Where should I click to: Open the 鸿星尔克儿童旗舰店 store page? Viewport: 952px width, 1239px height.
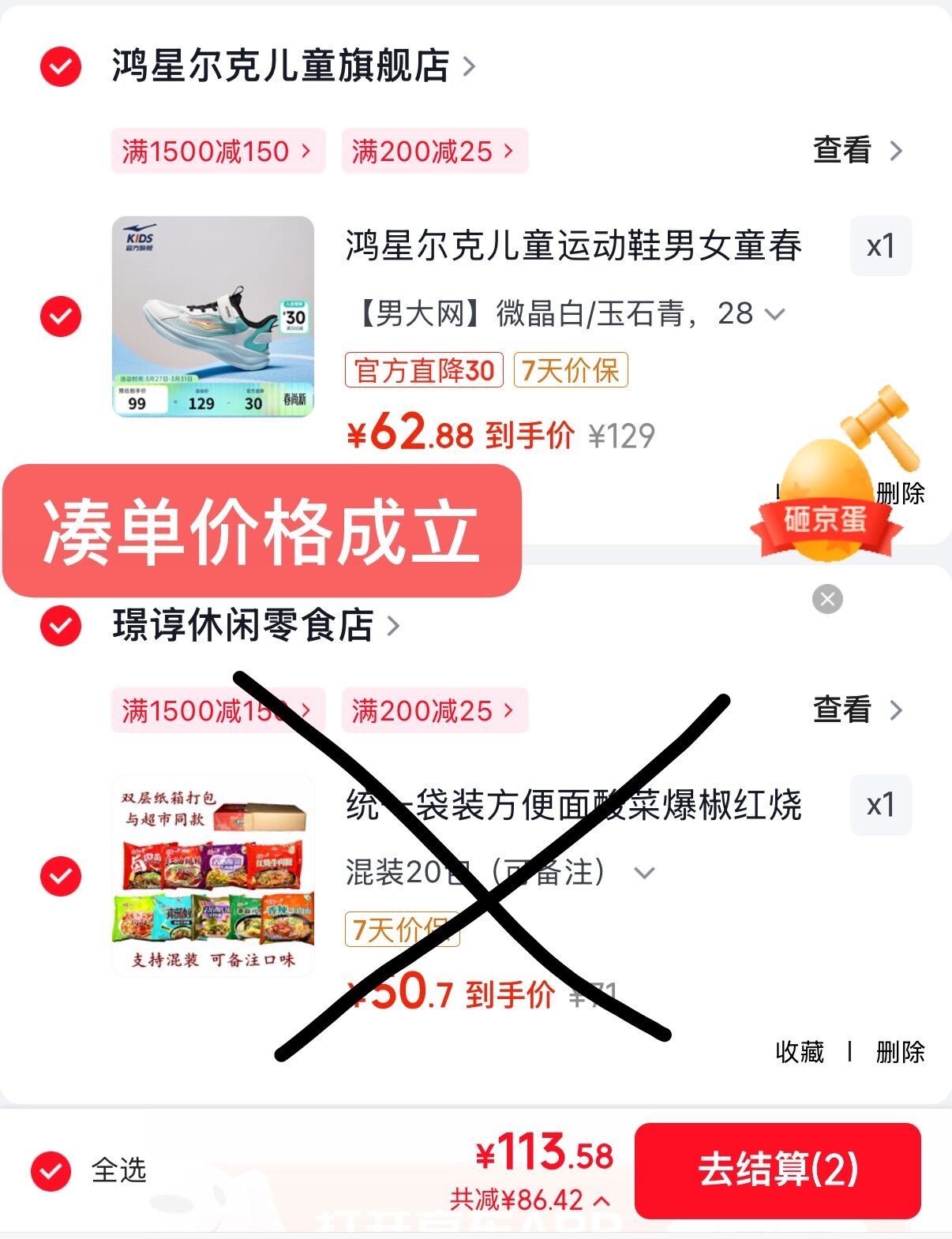point(292,66)
